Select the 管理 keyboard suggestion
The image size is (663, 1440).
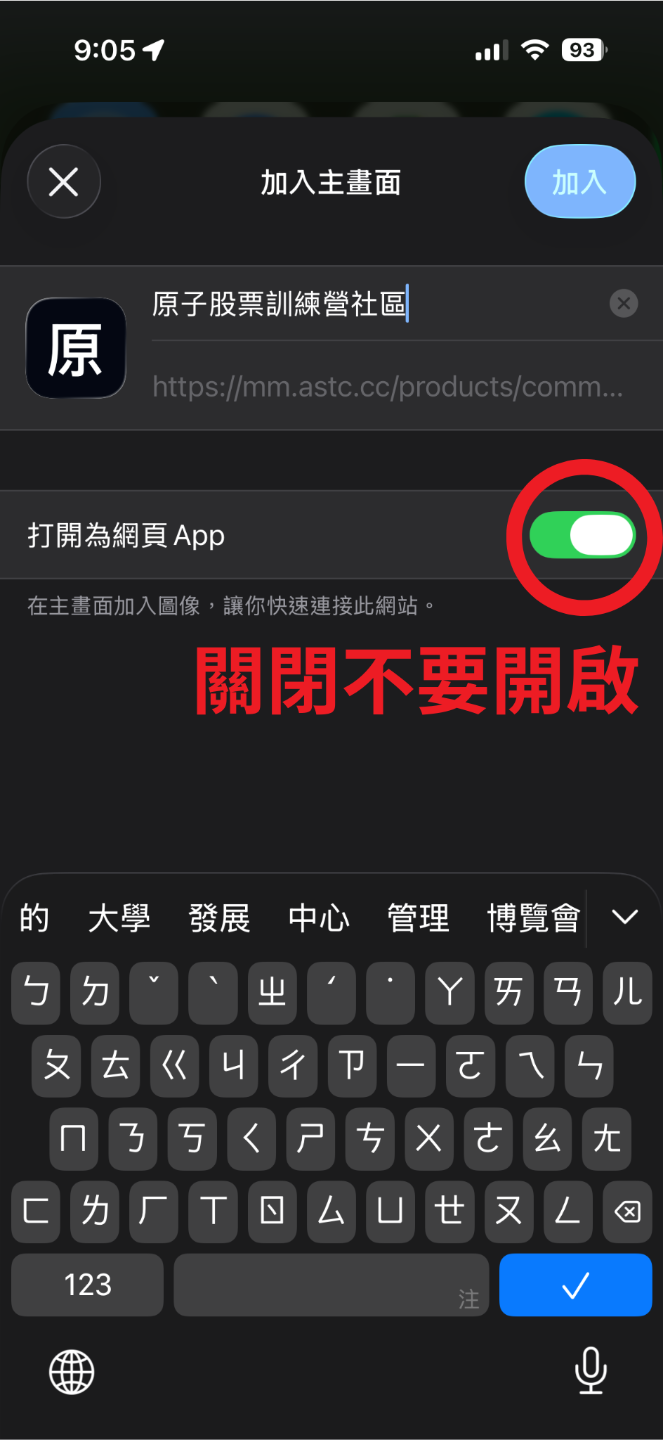pos(418,917)
